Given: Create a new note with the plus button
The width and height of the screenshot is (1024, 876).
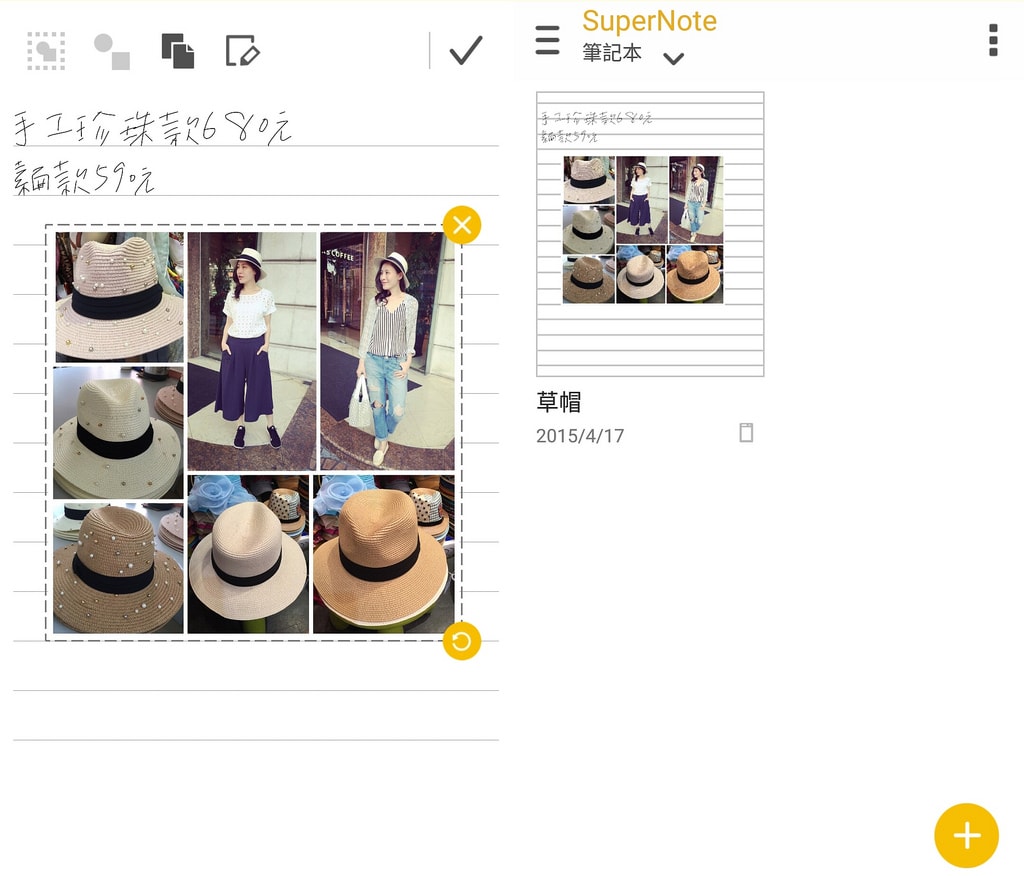Looking at the screenshot, I should [x=966, y=835].
